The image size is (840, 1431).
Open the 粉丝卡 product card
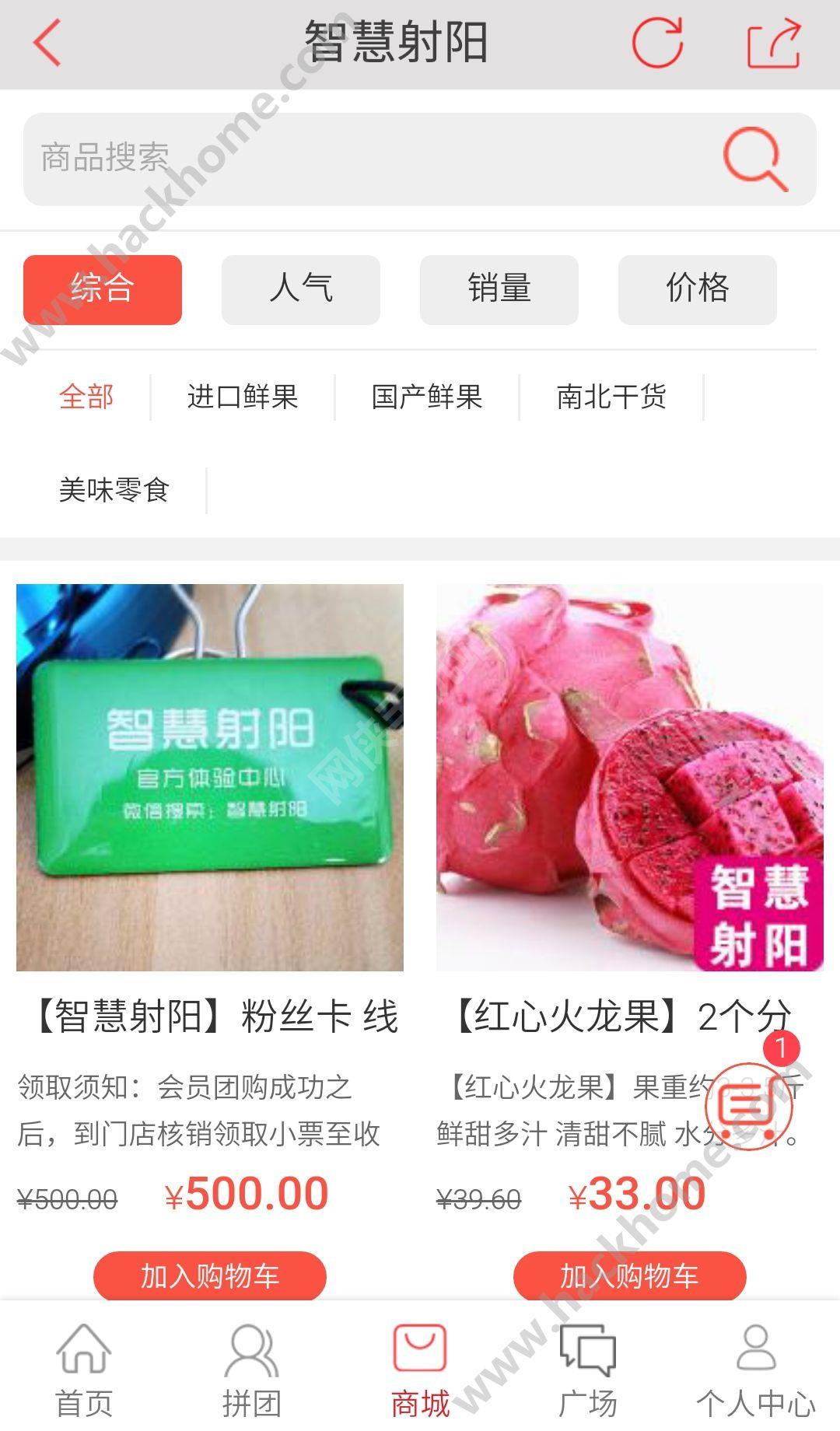[x=210, y=778]
